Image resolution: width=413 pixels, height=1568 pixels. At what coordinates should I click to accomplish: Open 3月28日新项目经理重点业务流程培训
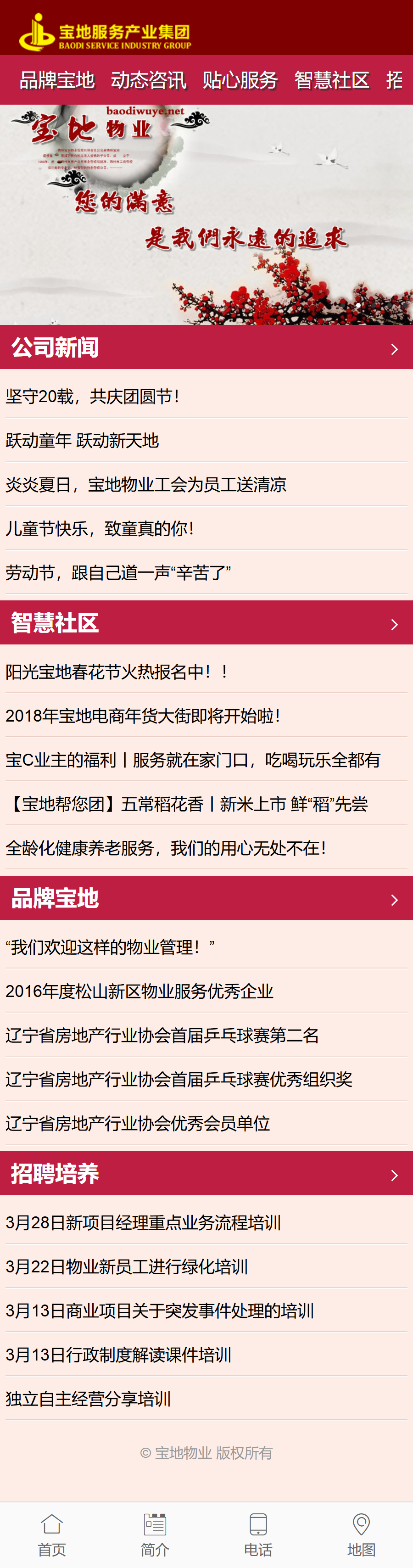144,1223
